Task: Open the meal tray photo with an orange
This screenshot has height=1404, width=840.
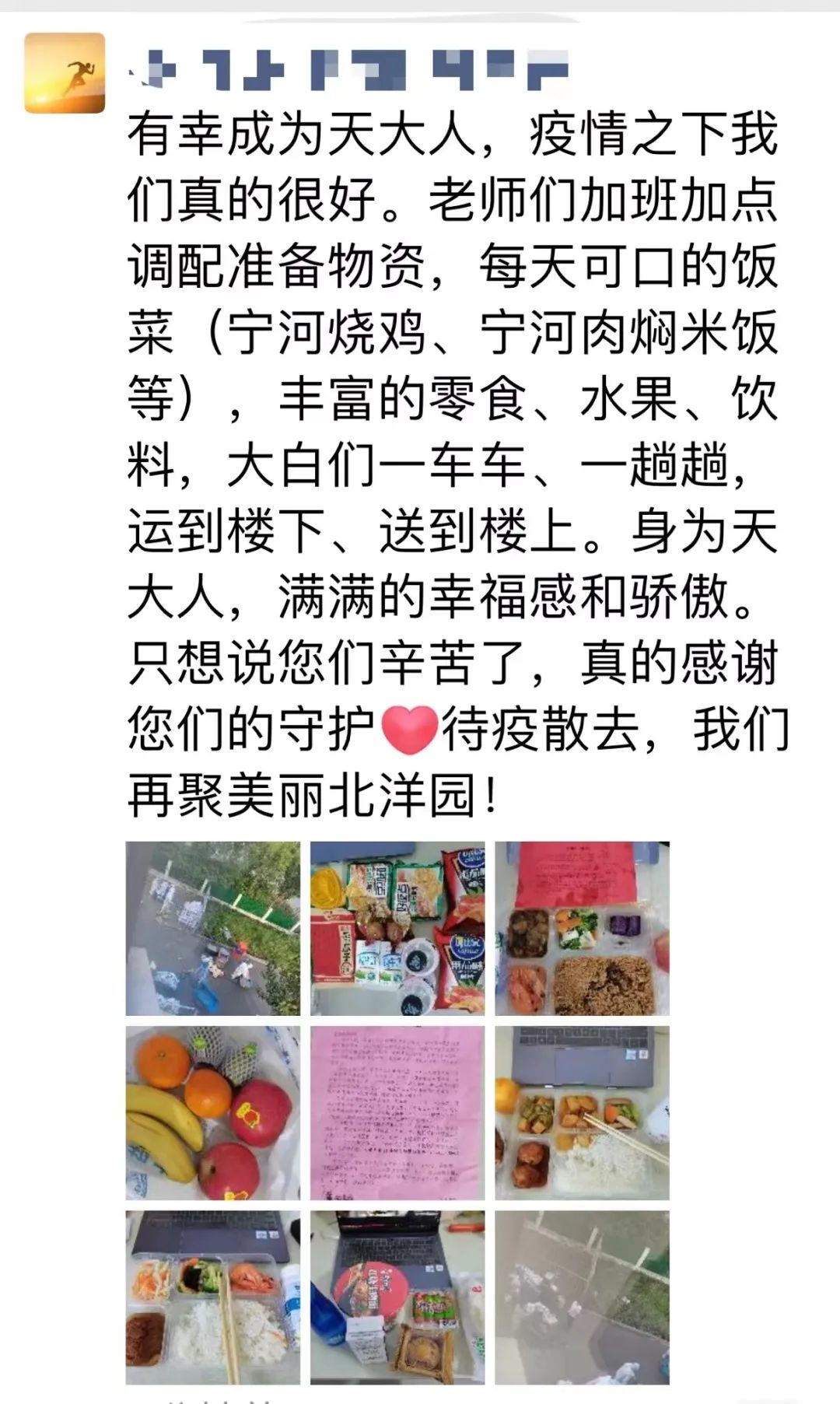Action: 582,1112
